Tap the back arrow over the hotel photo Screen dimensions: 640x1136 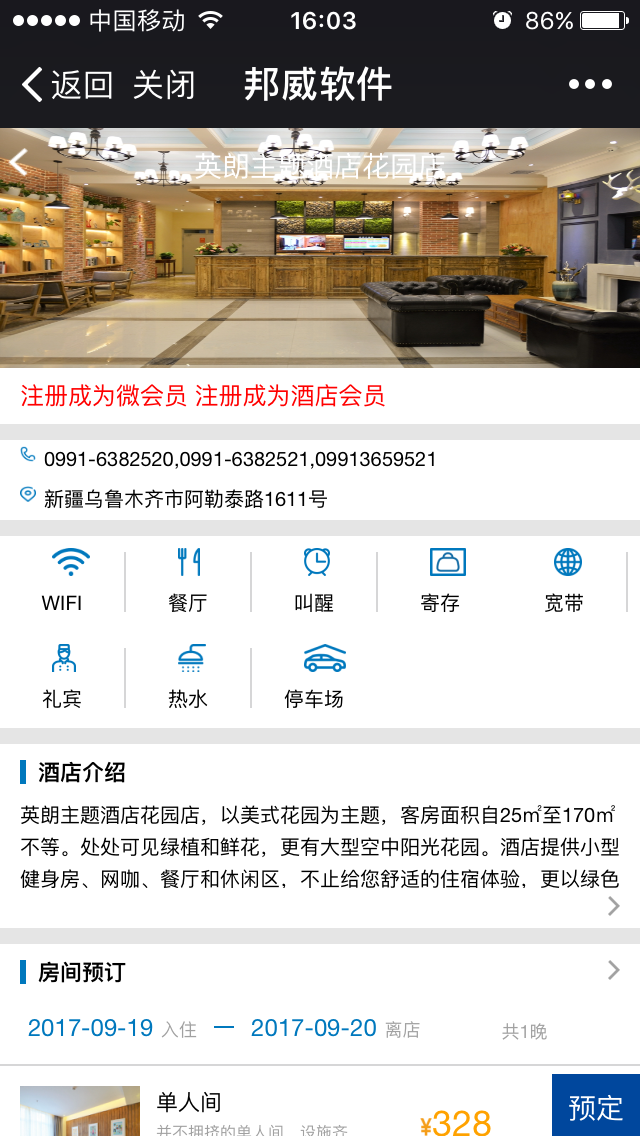tap(18, 162)
